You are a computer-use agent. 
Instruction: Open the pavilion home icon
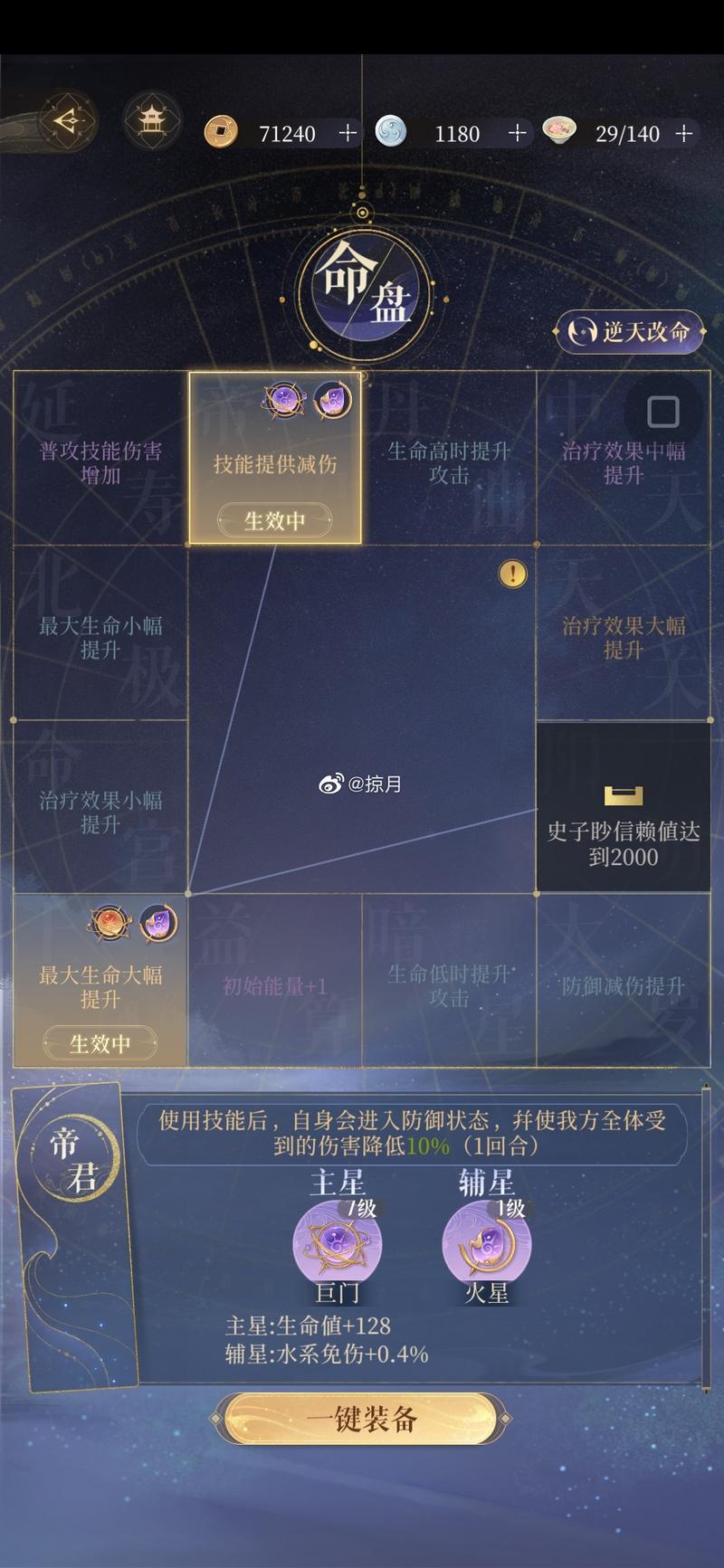coord(151,120)
